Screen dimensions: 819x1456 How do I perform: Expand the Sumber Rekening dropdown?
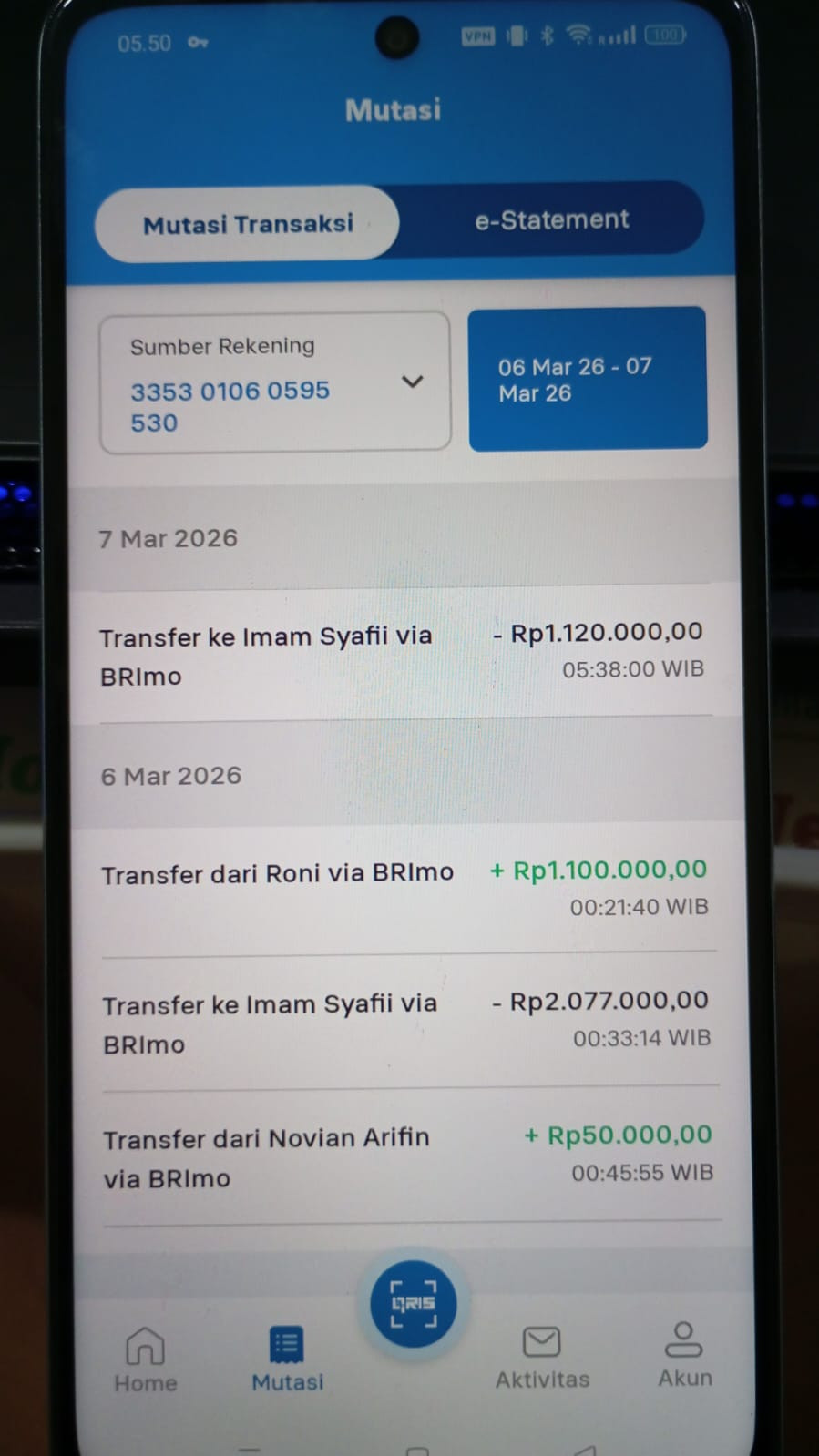[274, 382]
